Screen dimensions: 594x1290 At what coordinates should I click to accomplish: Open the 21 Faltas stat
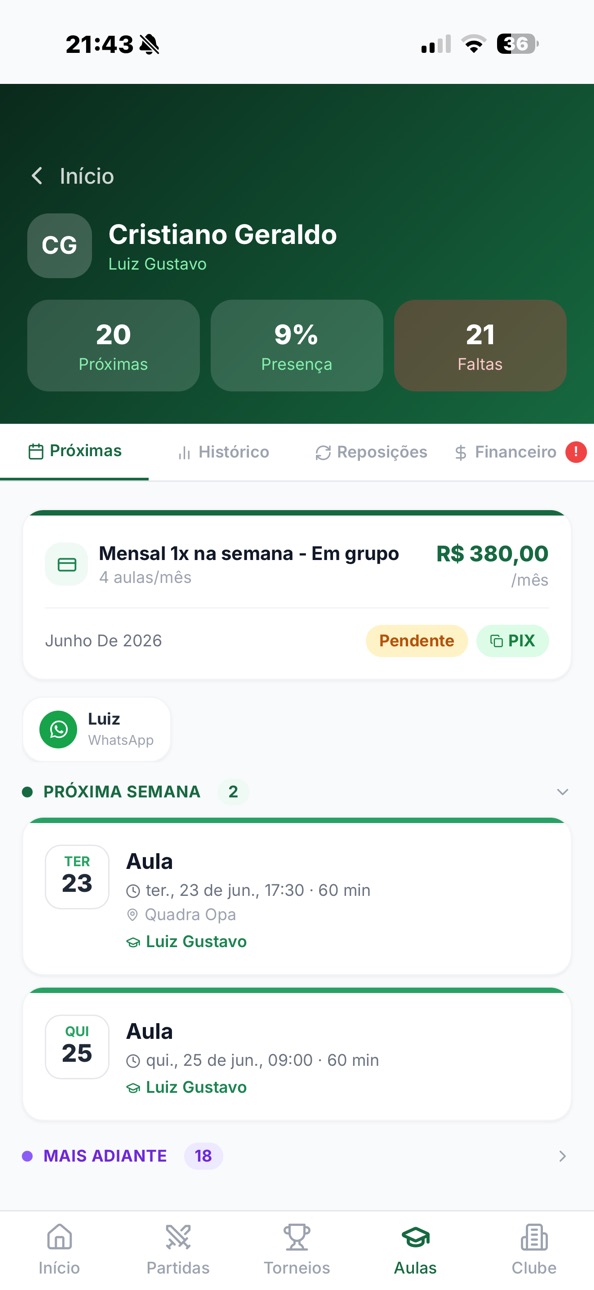(480, 346)
